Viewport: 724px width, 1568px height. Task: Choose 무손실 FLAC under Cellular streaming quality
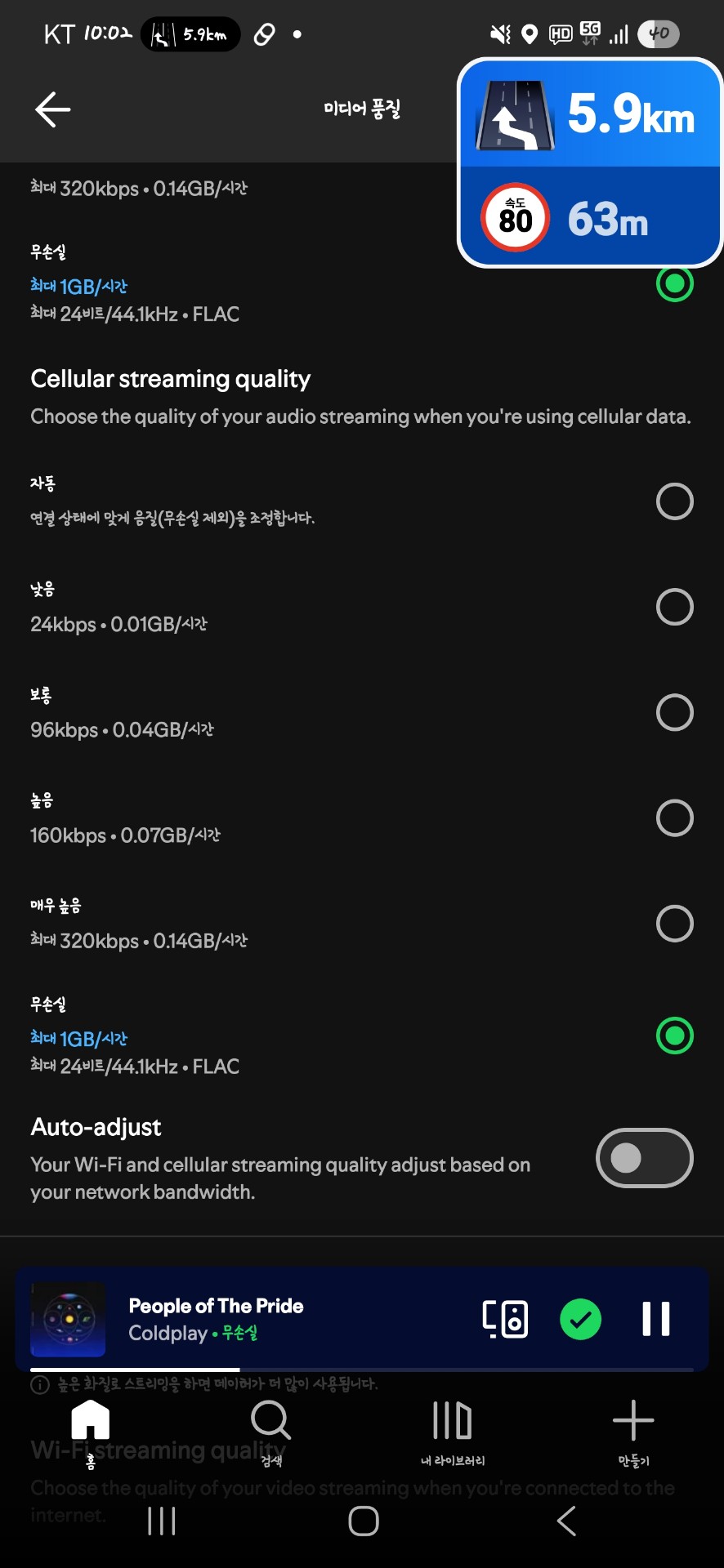point(674,1036)
